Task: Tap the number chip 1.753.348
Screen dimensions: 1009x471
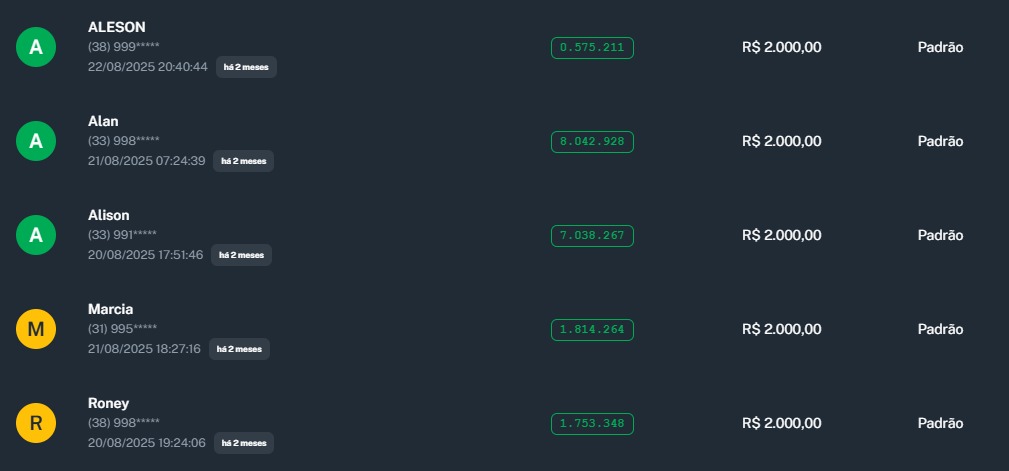Action: coord(592,423)
